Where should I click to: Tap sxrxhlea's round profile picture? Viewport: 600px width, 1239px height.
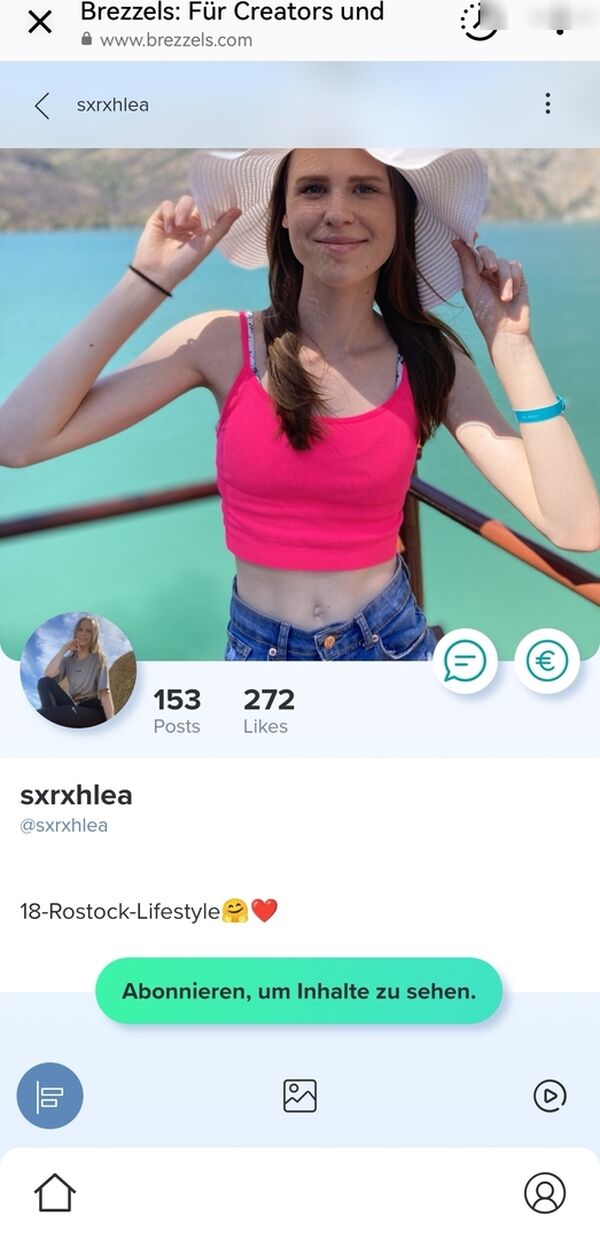coord(77,669)
